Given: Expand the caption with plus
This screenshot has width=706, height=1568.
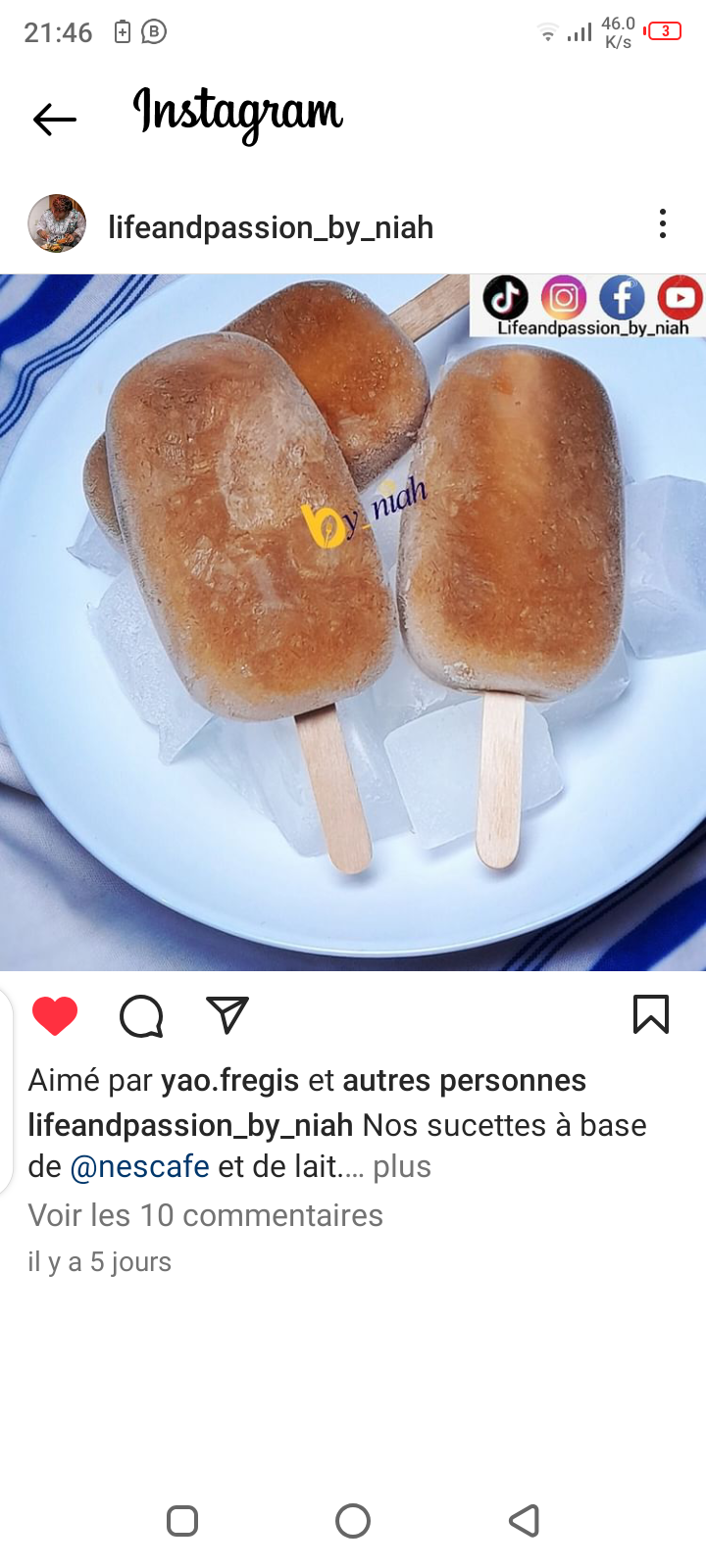Looking at the screenshot, I should [x=402, y=1167].
